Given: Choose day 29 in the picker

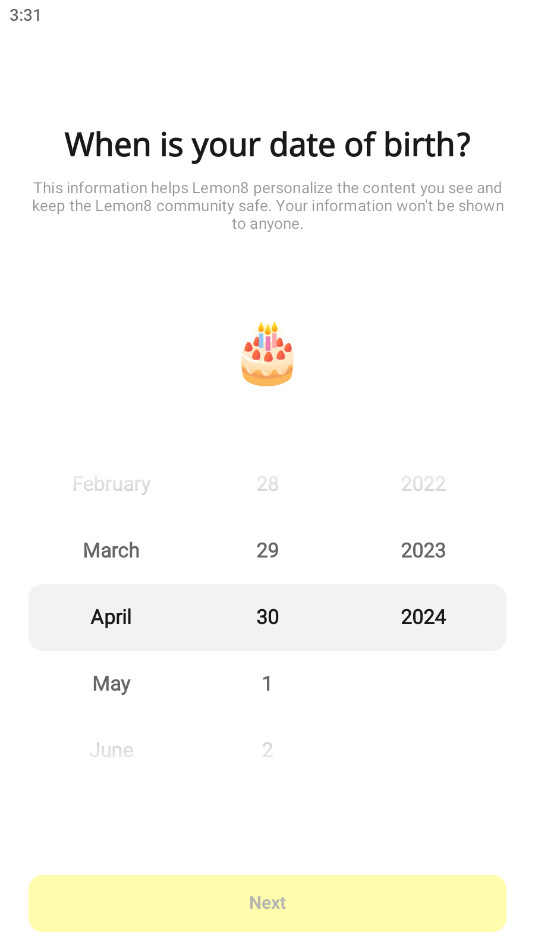Looking at the screenshot, I should coord(267,550).
